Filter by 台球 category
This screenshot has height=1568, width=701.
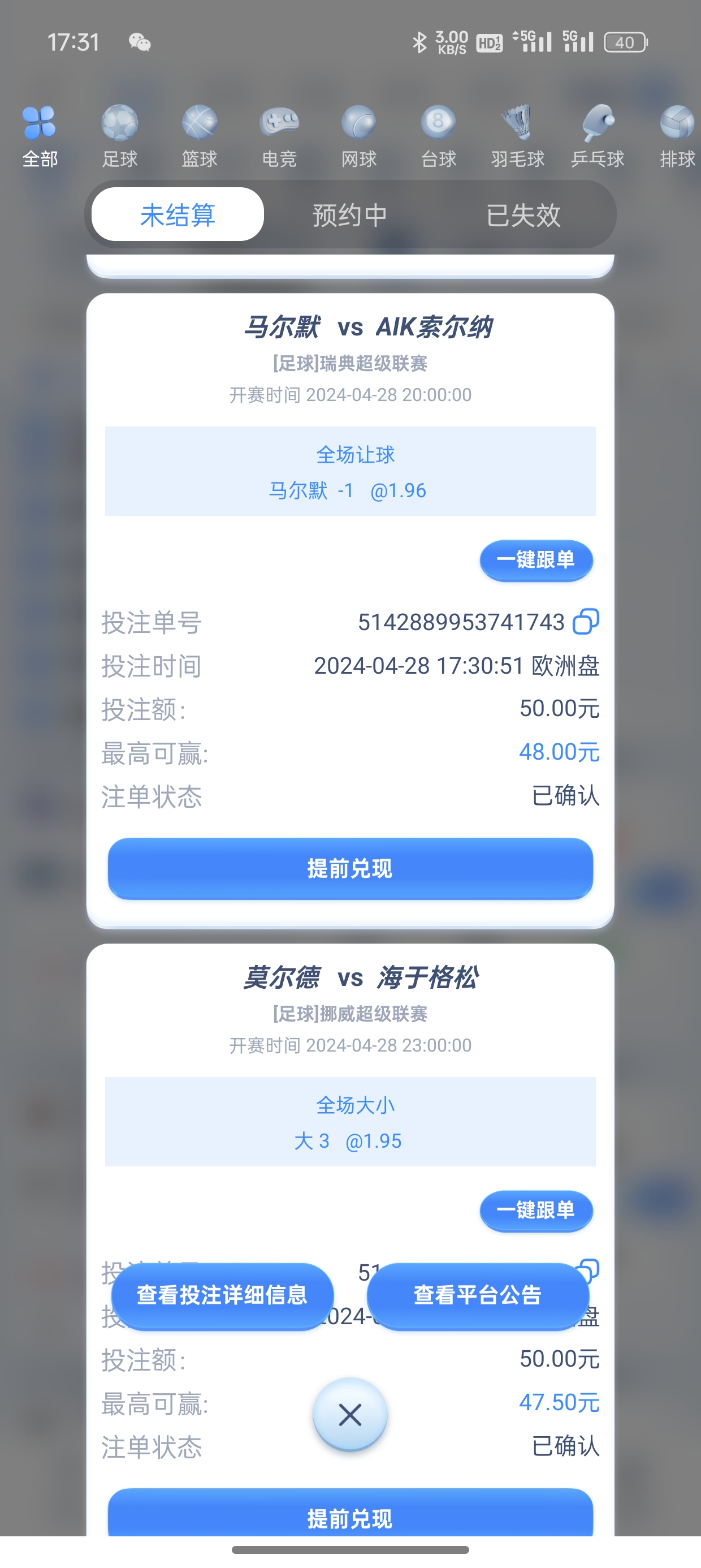click(x=438, y=136)
